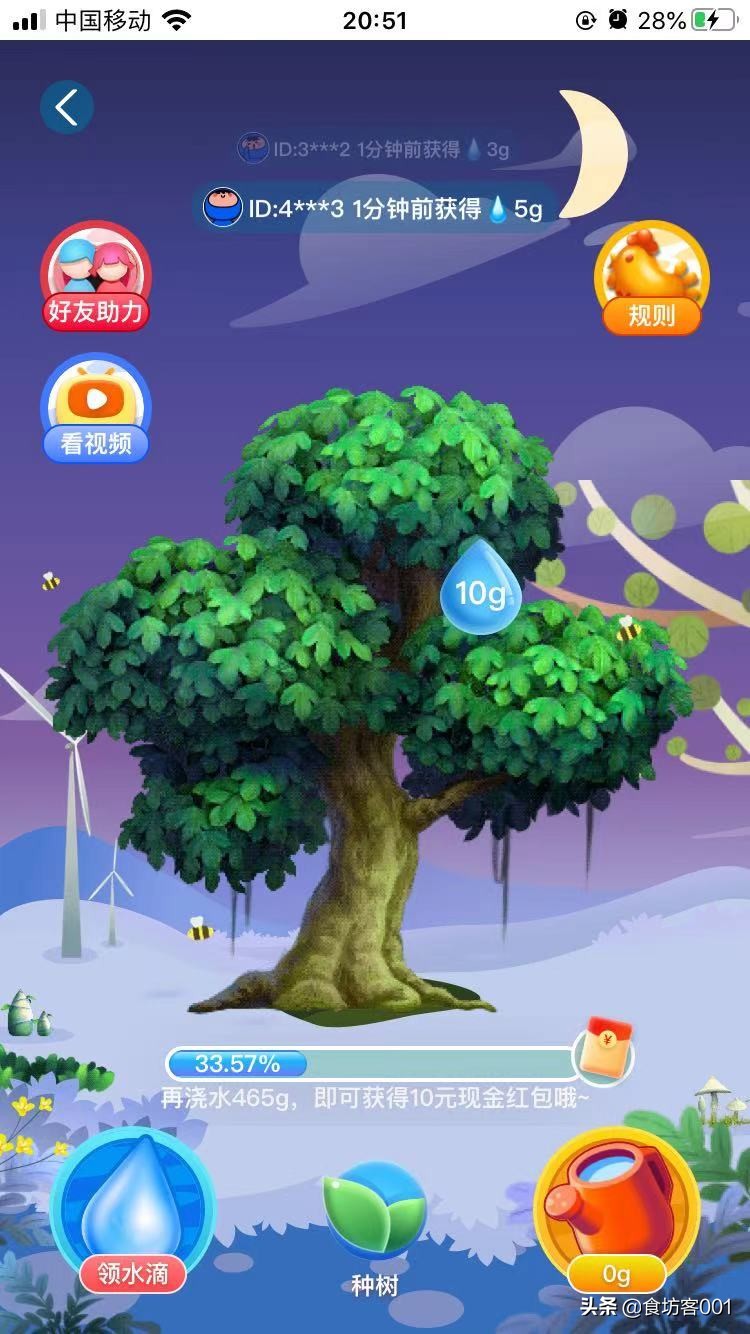This screenshot has width=750, height=1334.
Task: Tap the back arrow to exit
Action: 65,107
